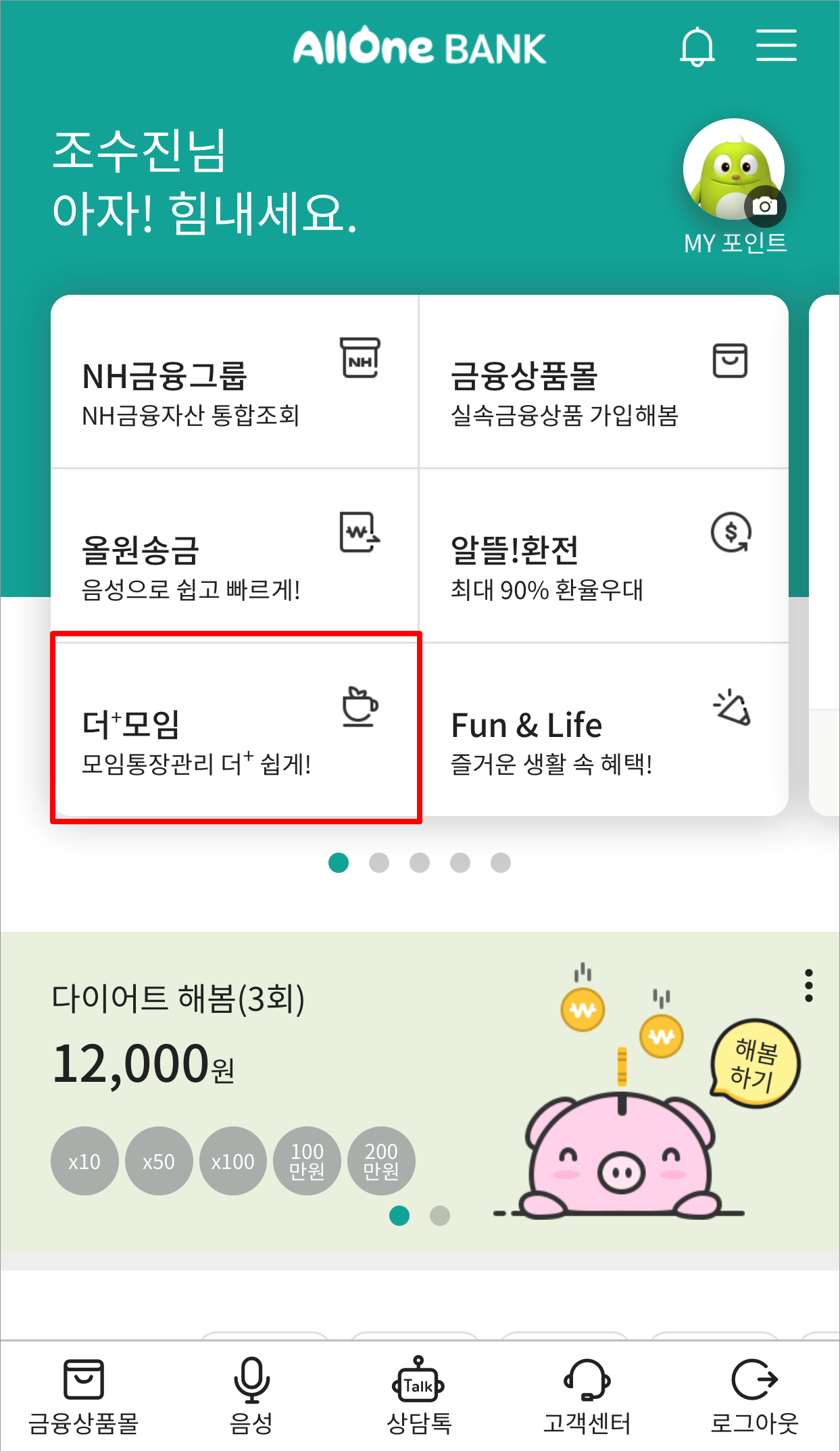Select the 200만원 chip
Viewport: 840px width, 1451px height.
pyautogui.click(x=381, y=1162)
